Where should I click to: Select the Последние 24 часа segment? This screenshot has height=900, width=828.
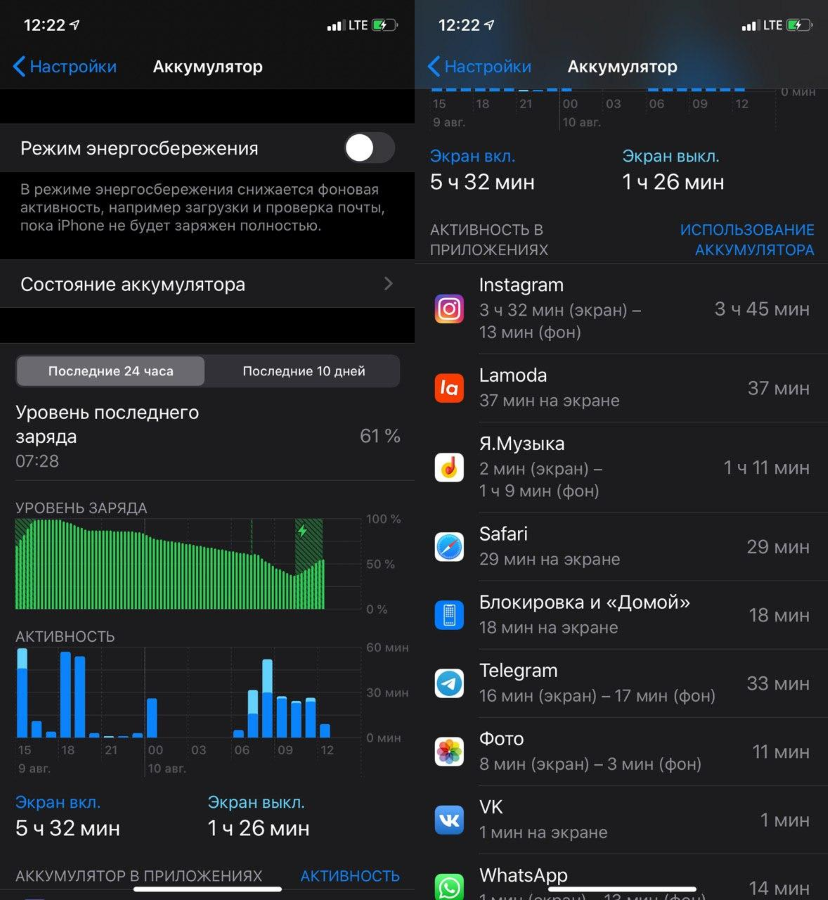pyautogui.click(x=111, y=371)
